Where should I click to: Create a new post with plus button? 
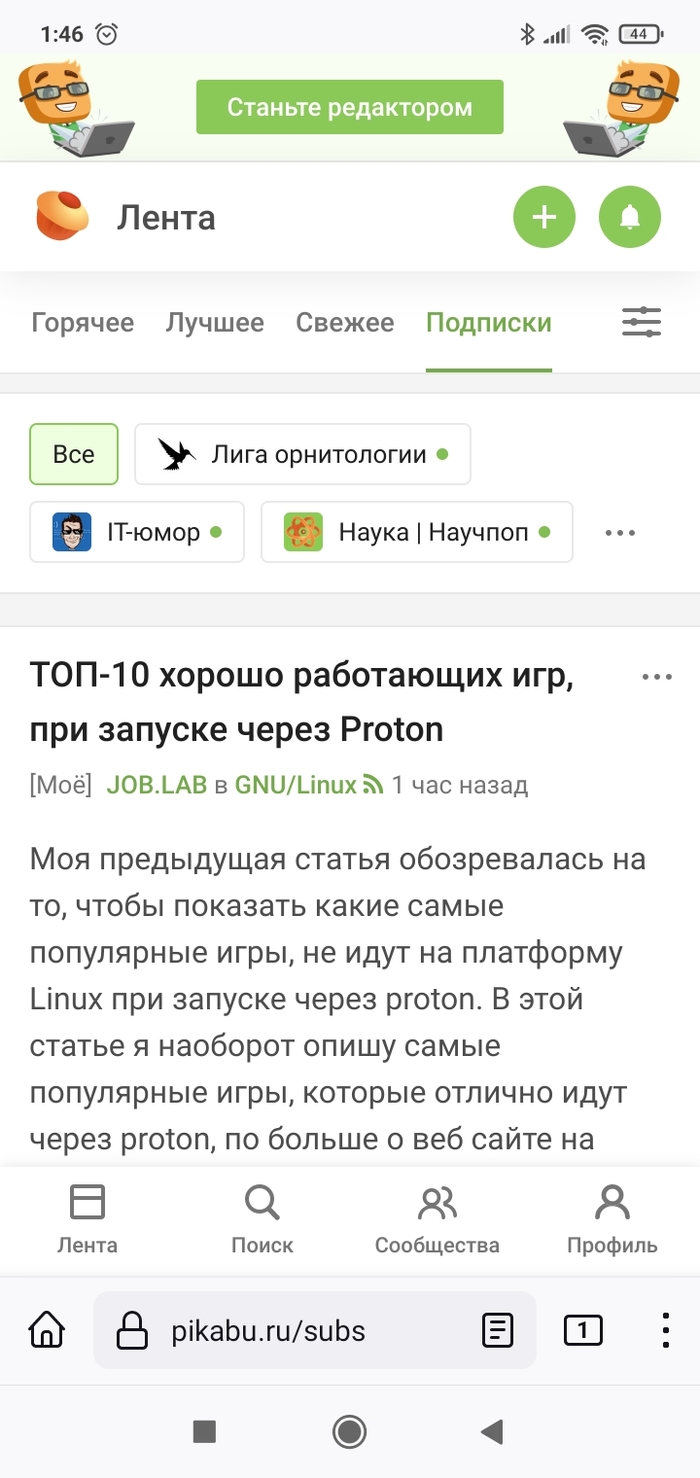[544, 216]
